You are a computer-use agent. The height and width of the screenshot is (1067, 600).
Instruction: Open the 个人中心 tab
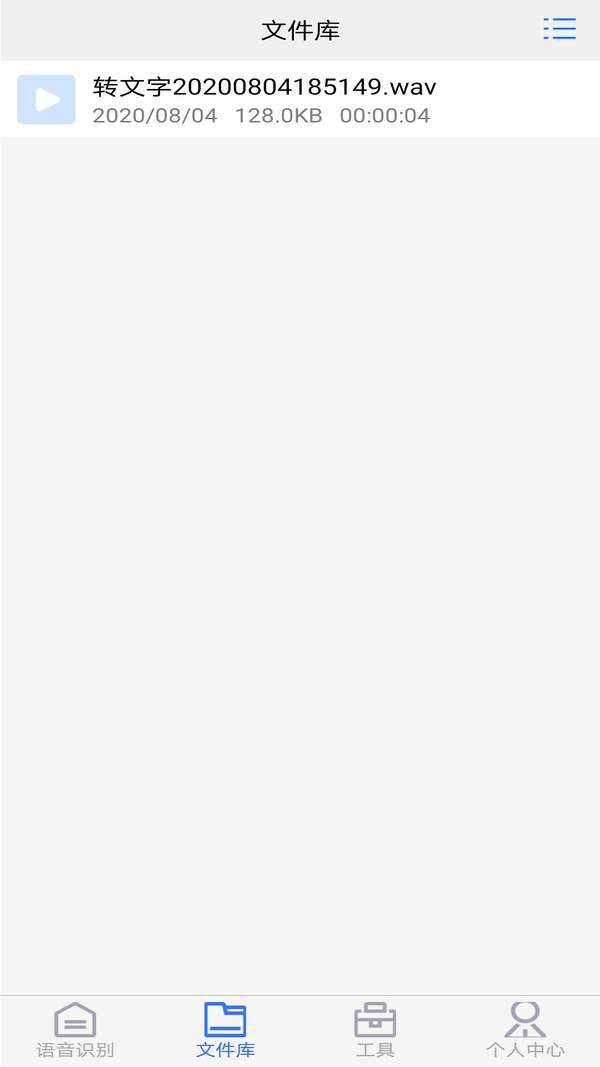525,1030
